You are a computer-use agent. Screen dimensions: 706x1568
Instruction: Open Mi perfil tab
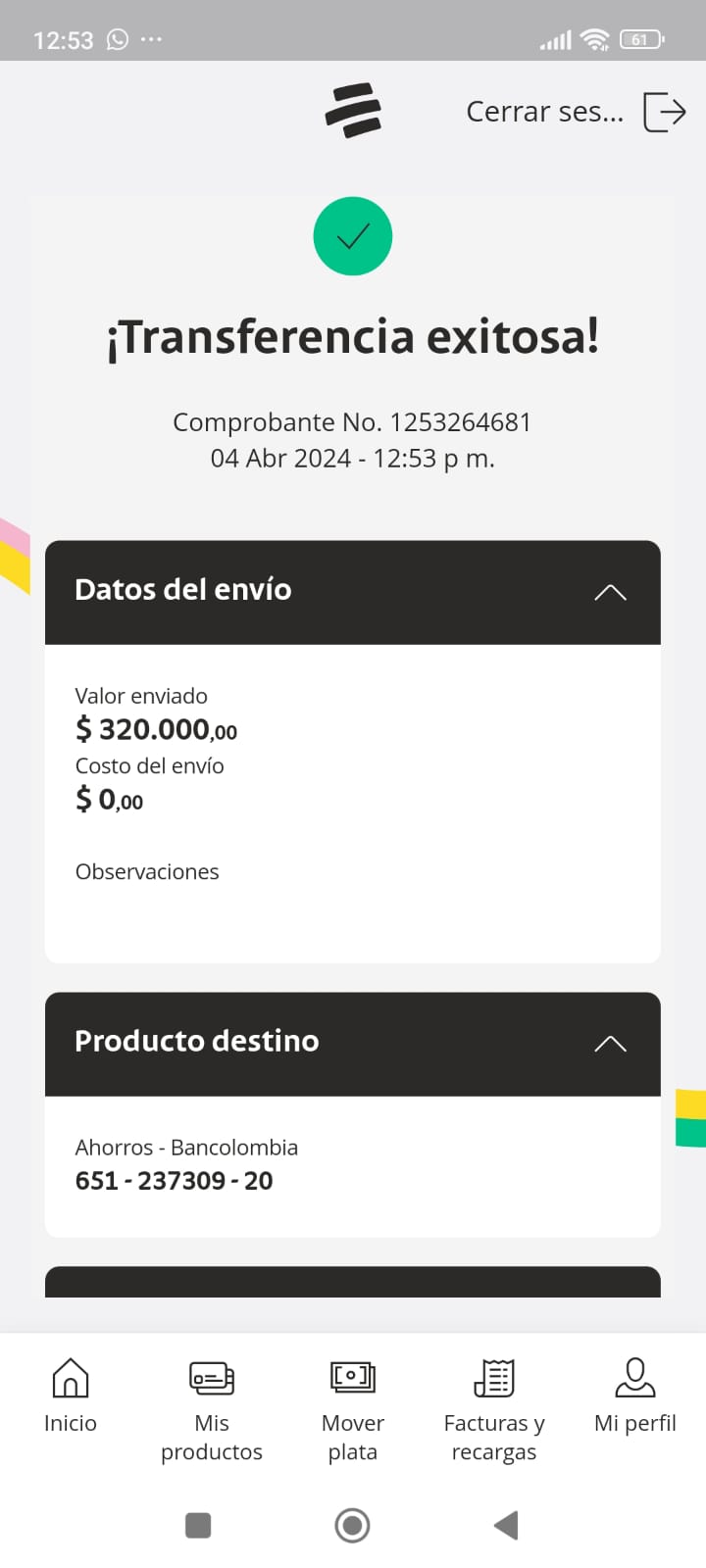click(x=634, y=1396)
